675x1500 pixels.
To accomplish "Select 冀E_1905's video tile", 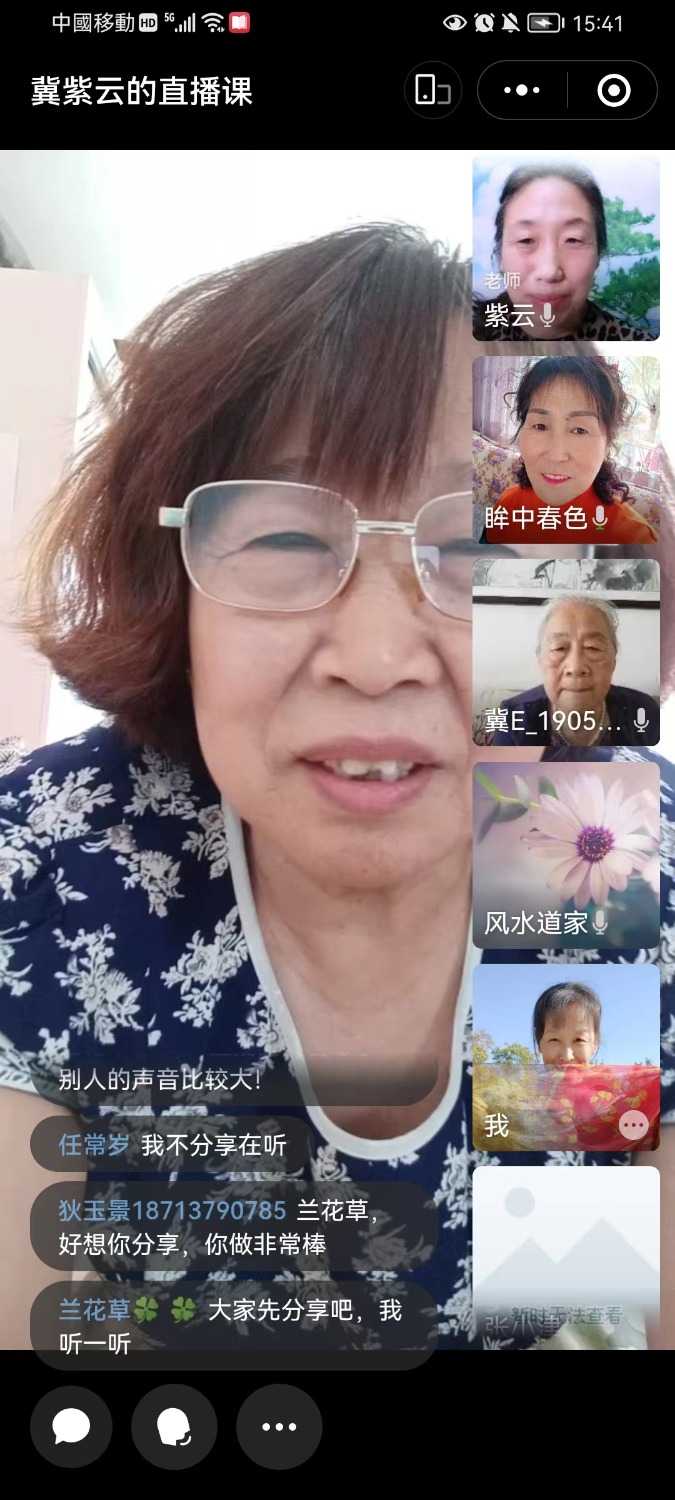I will [x=566, y=652].
